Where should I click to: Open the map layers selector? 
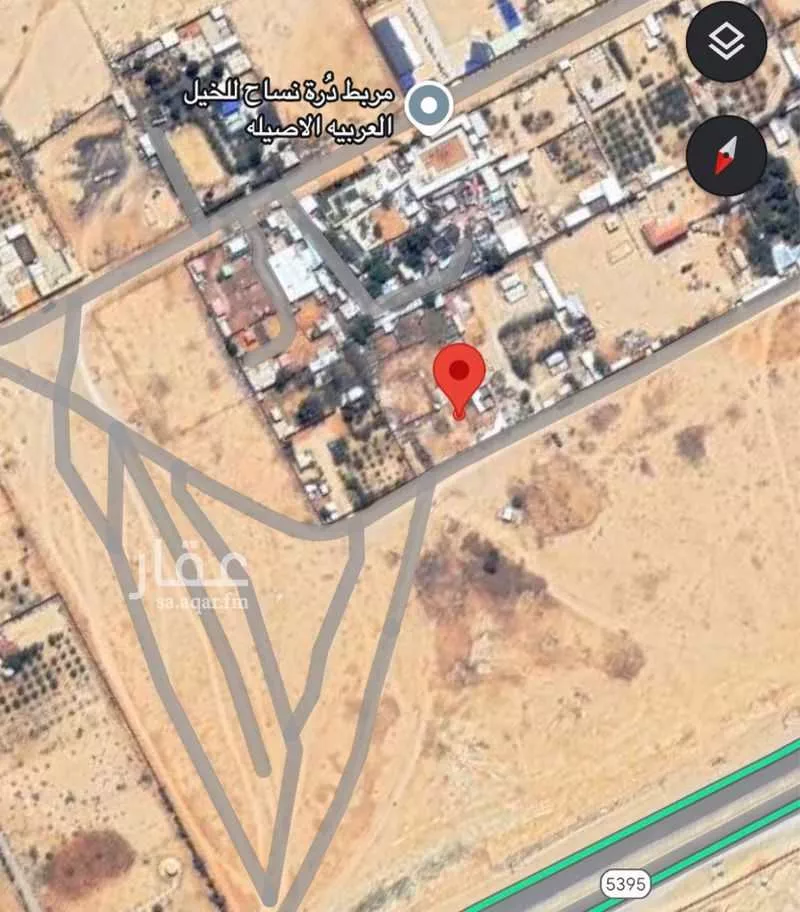pyautogui.click(x=727, y=42)
